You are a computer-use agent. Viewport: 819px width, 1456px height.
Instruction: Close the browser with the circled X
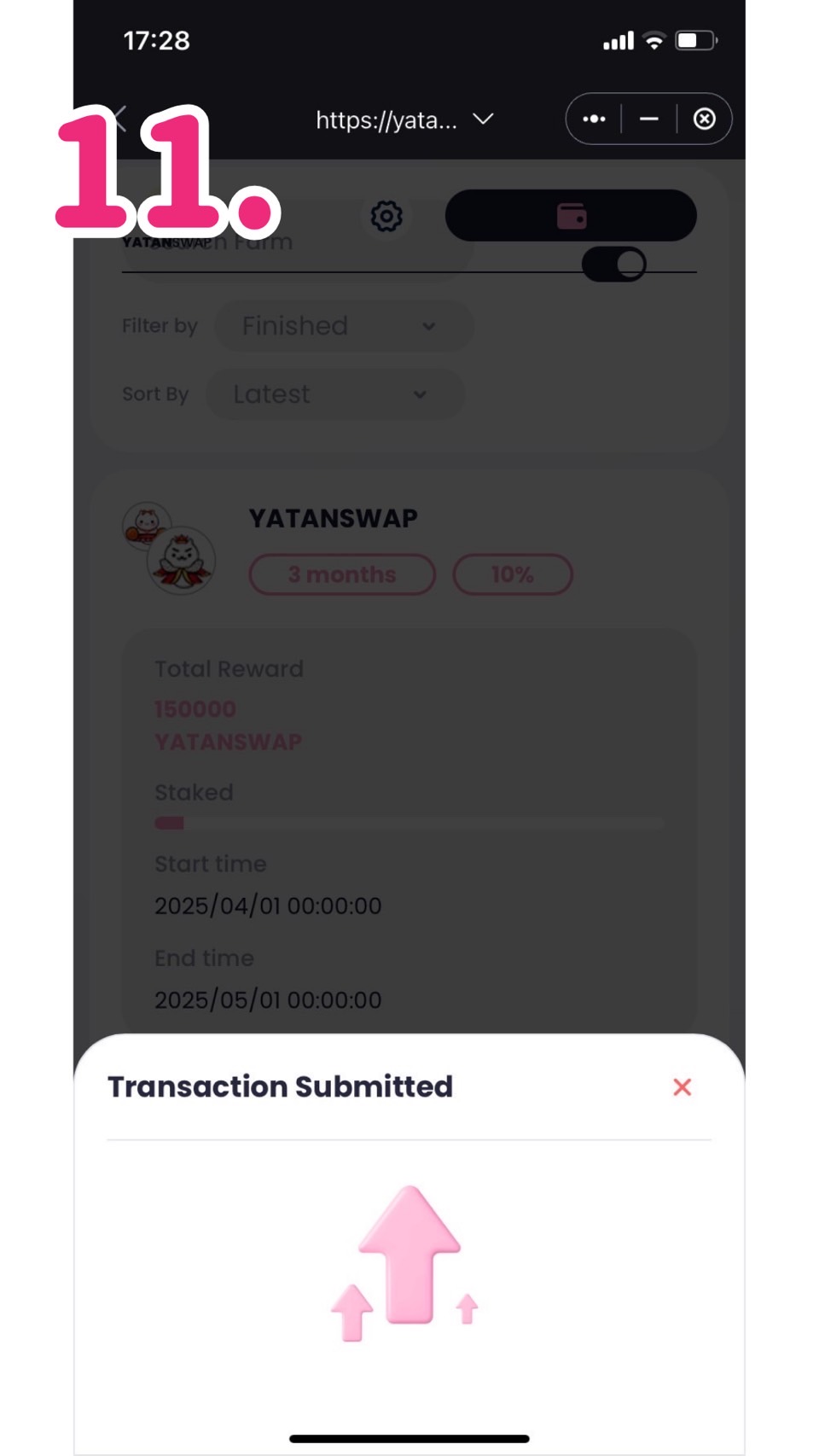tap(704, 119)
